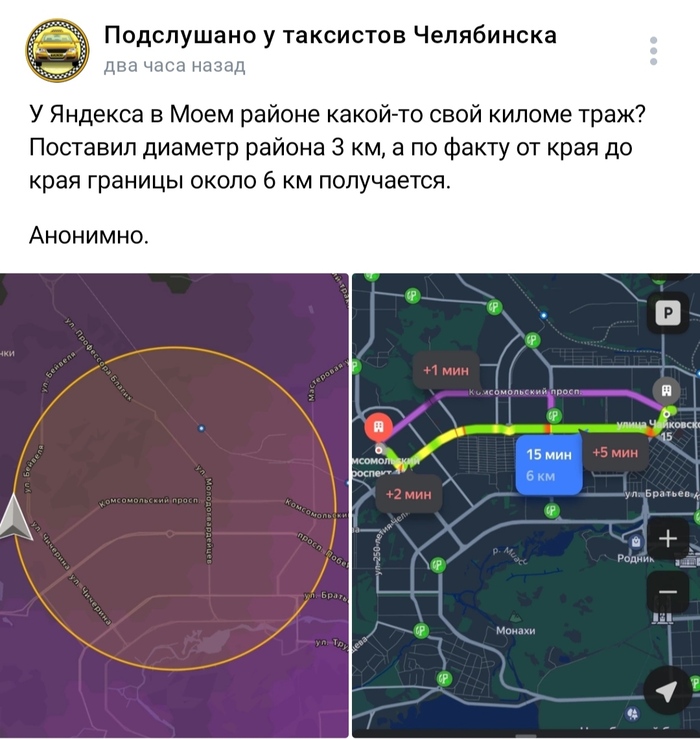Open the left attached image with the circle map

[174, 505]
